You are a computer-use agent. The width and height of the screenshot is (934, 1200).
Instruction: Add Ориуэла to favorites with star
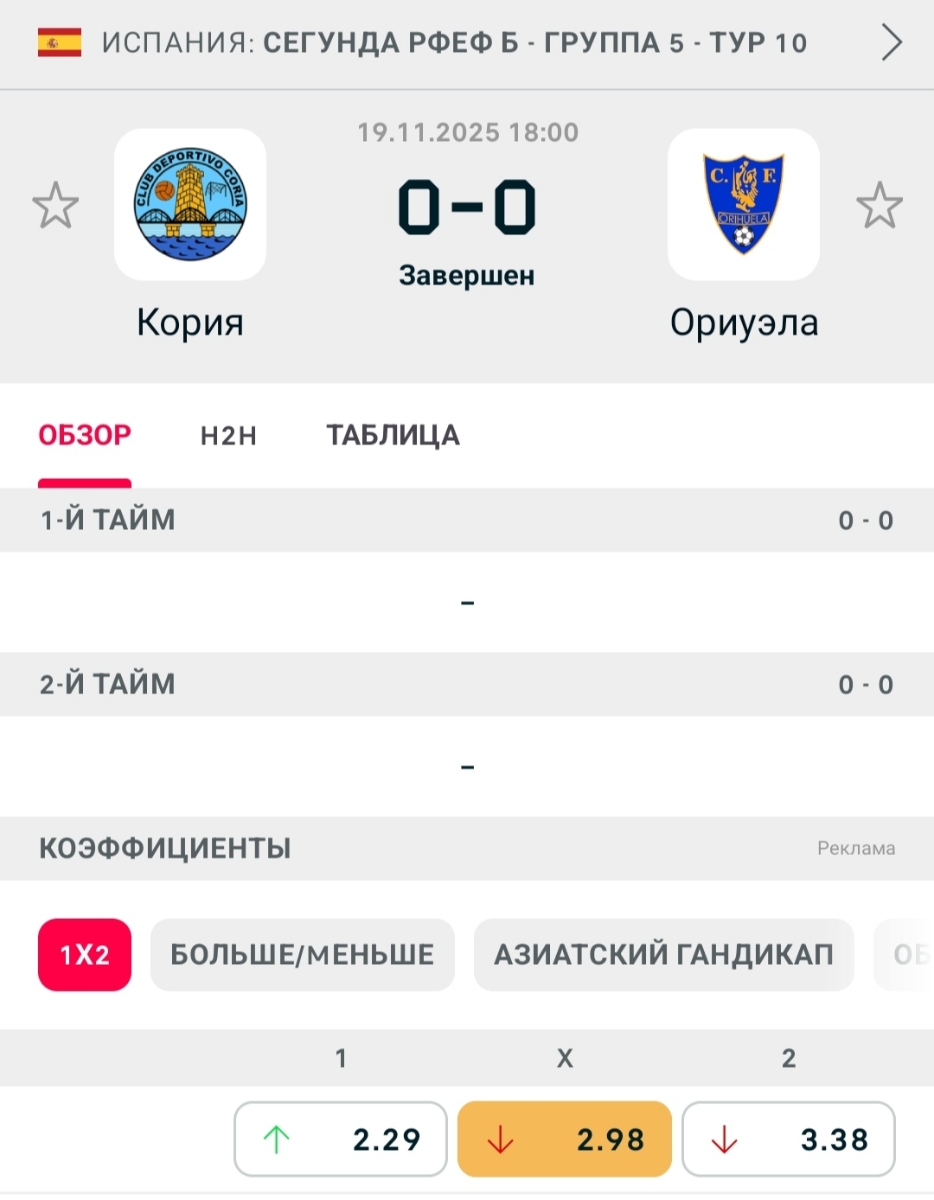879,206
